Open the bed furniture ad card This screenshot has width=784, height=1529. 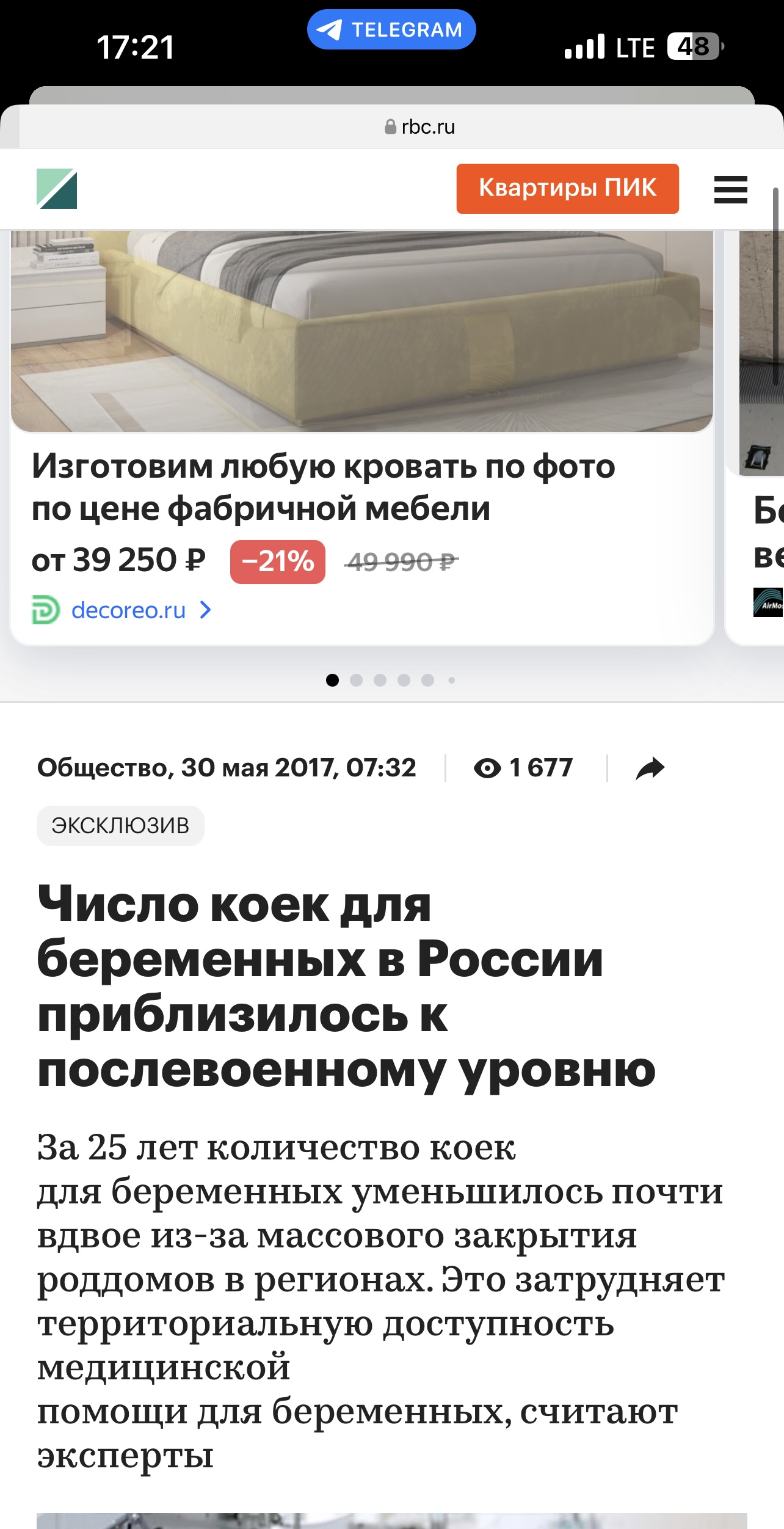(361, 367)
